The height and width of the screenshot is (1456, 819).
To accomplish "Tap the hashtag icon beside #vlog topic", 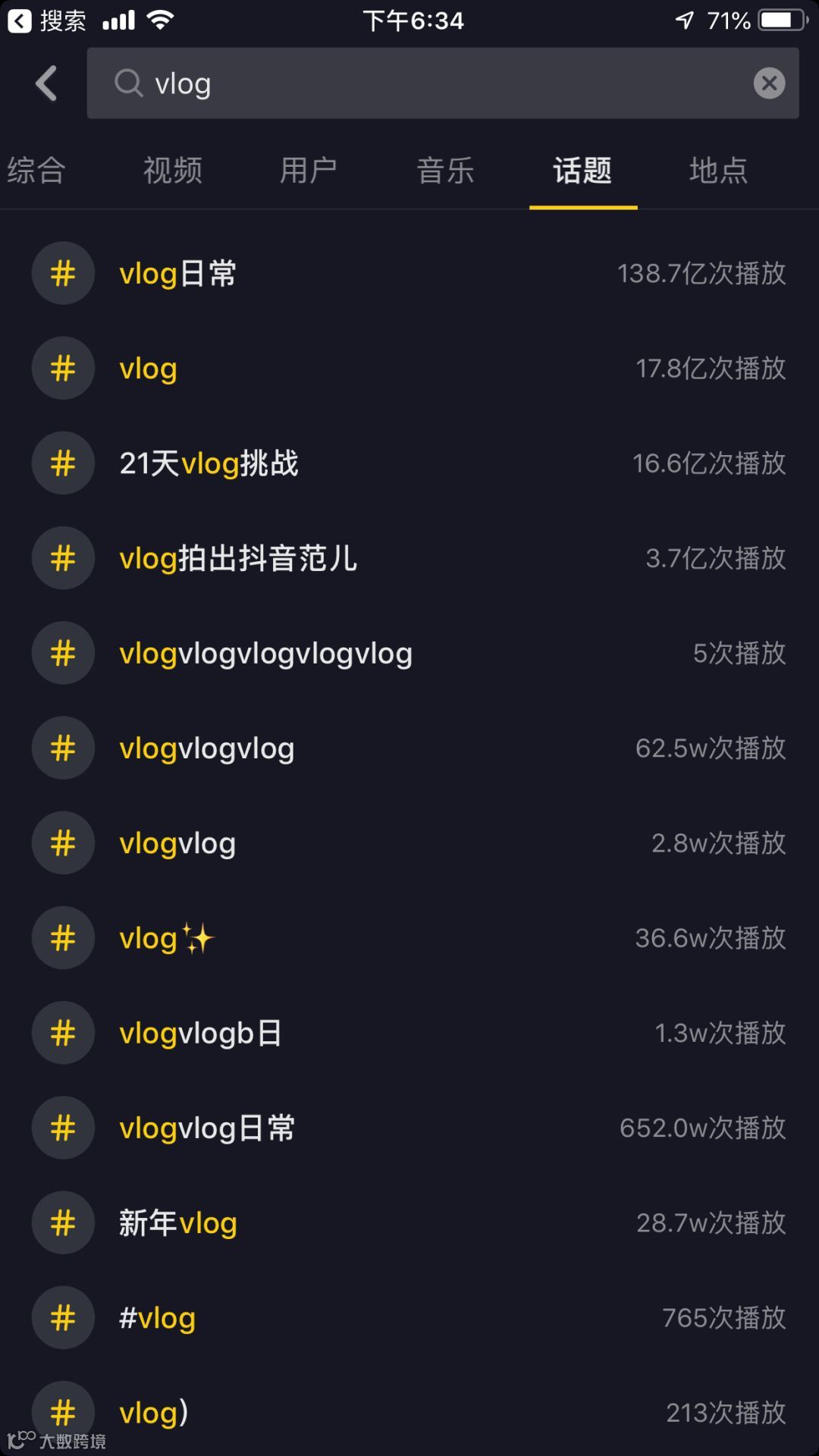I will [x=63, y=1317].
